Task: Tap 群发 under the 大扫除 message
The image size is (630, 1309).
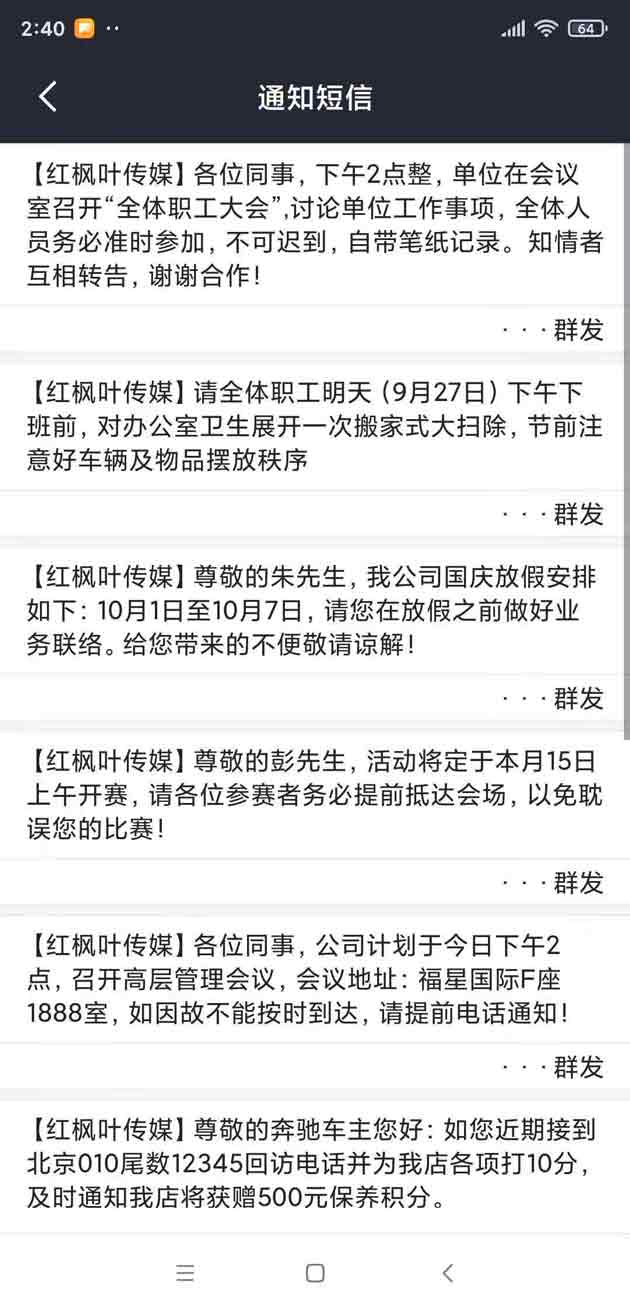Action: (578, 514)
